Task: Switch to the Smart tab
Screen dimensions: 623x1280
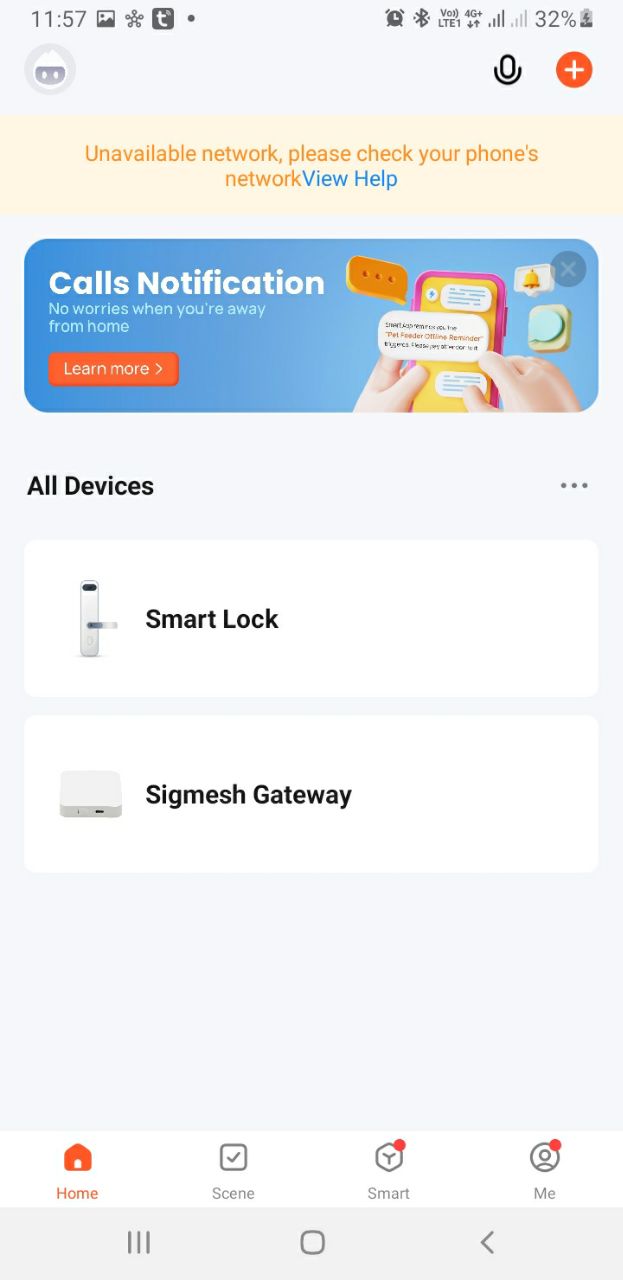Action: point(389,1170)
